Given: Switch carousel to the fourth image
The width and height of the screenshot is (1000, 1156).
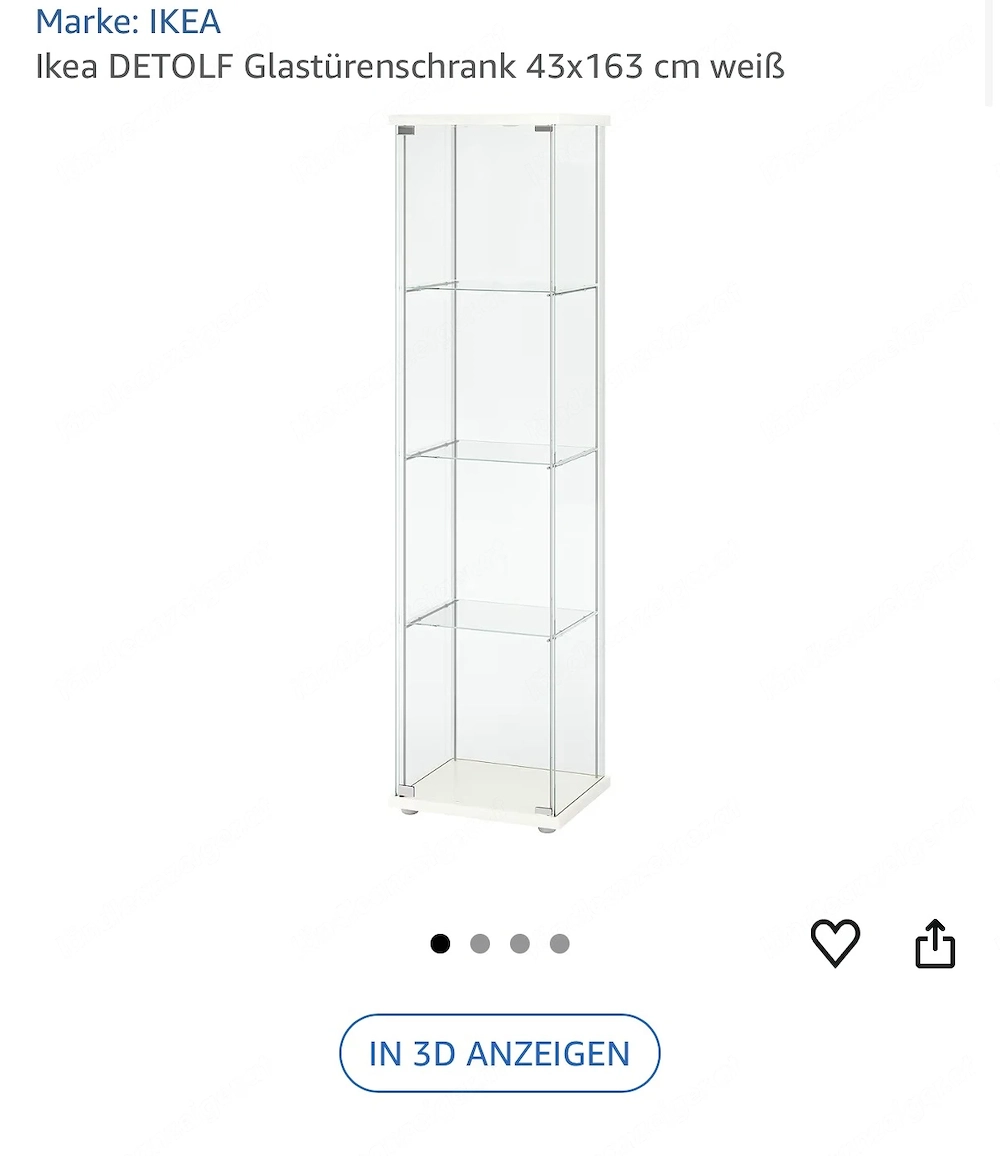Looking at the screenshot, I should tap(560, 942).
